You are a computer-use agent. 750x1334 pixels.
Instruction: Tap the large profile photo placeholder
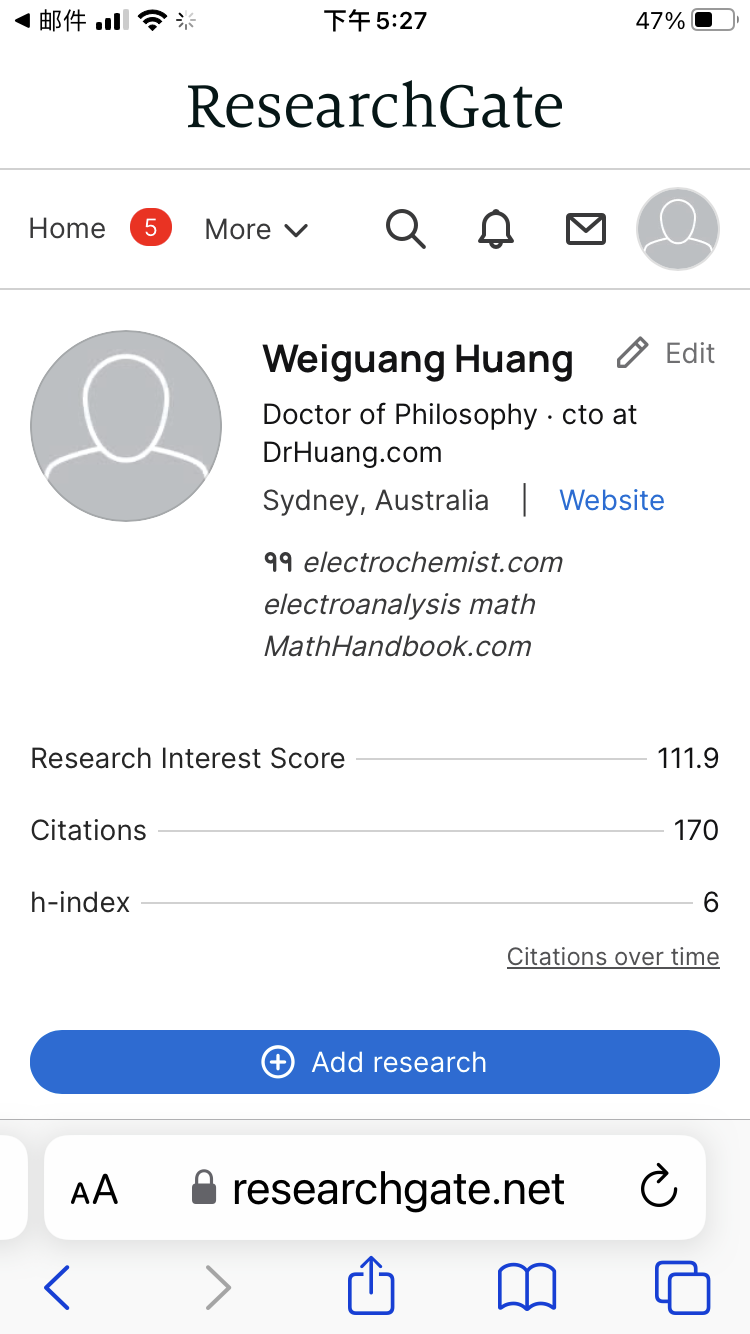point(126,426)
